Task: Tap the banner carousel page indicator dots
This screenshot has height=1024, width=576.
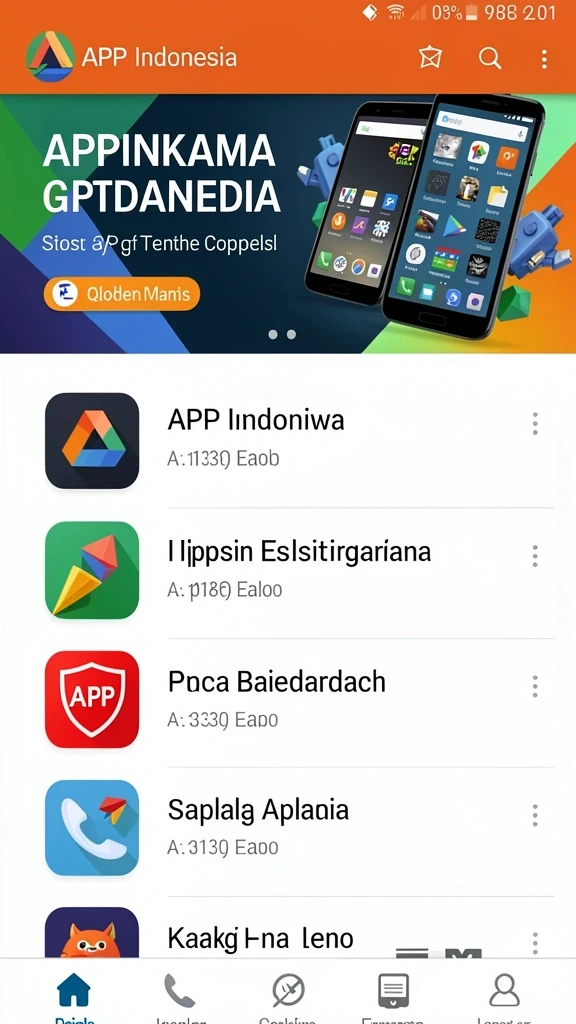Action: pos(282,334)
